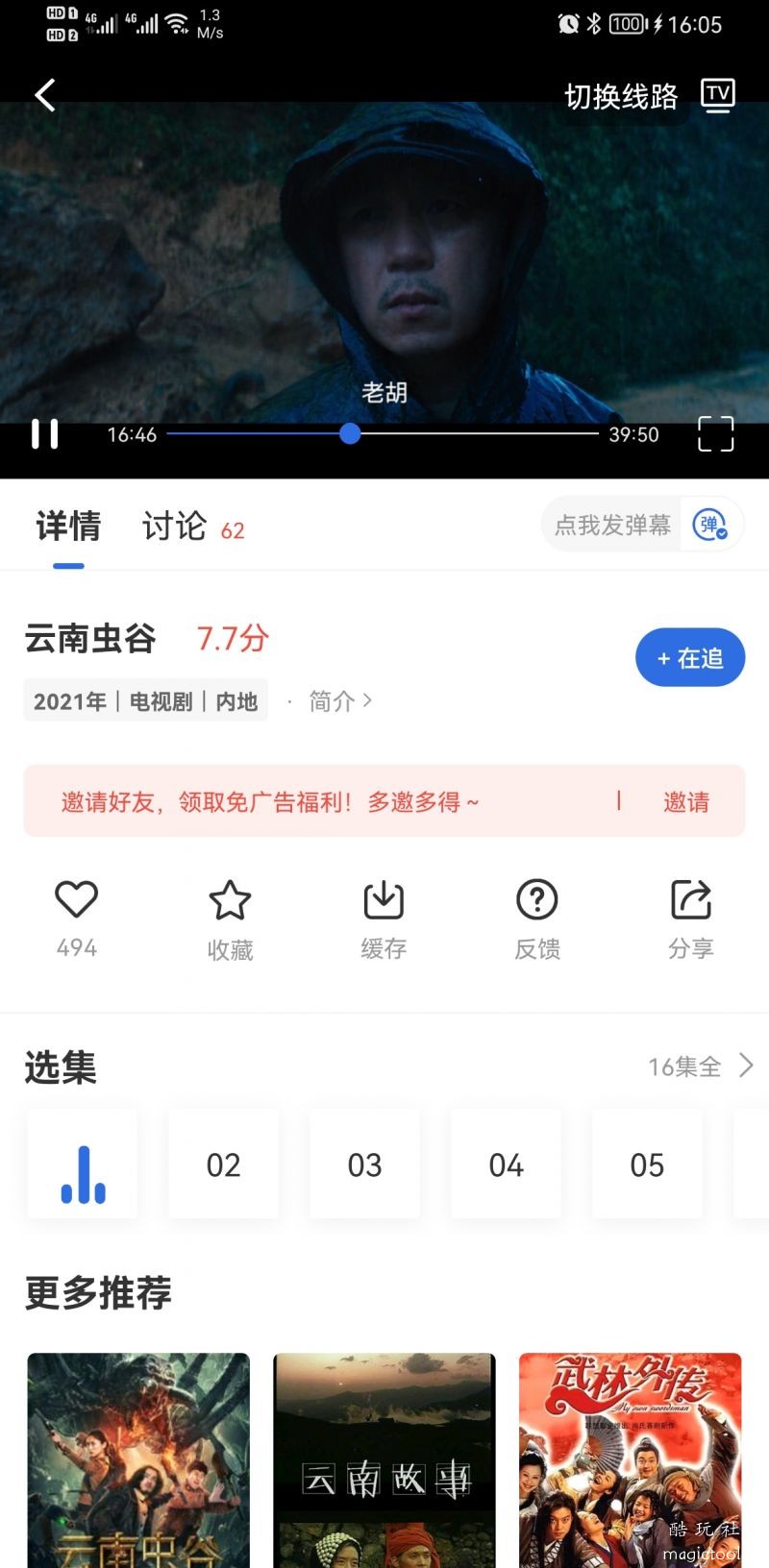Toggle the danmaku 弹 switch
The image size is (769, 1568).
pos(710,525)
